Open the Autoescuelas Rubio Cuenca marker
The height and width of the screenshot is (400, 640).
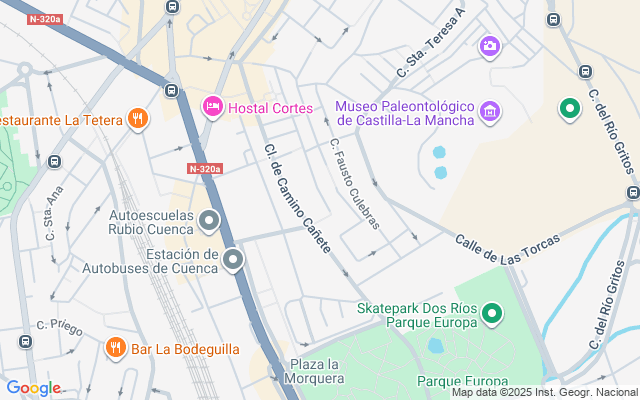[209, 222]
